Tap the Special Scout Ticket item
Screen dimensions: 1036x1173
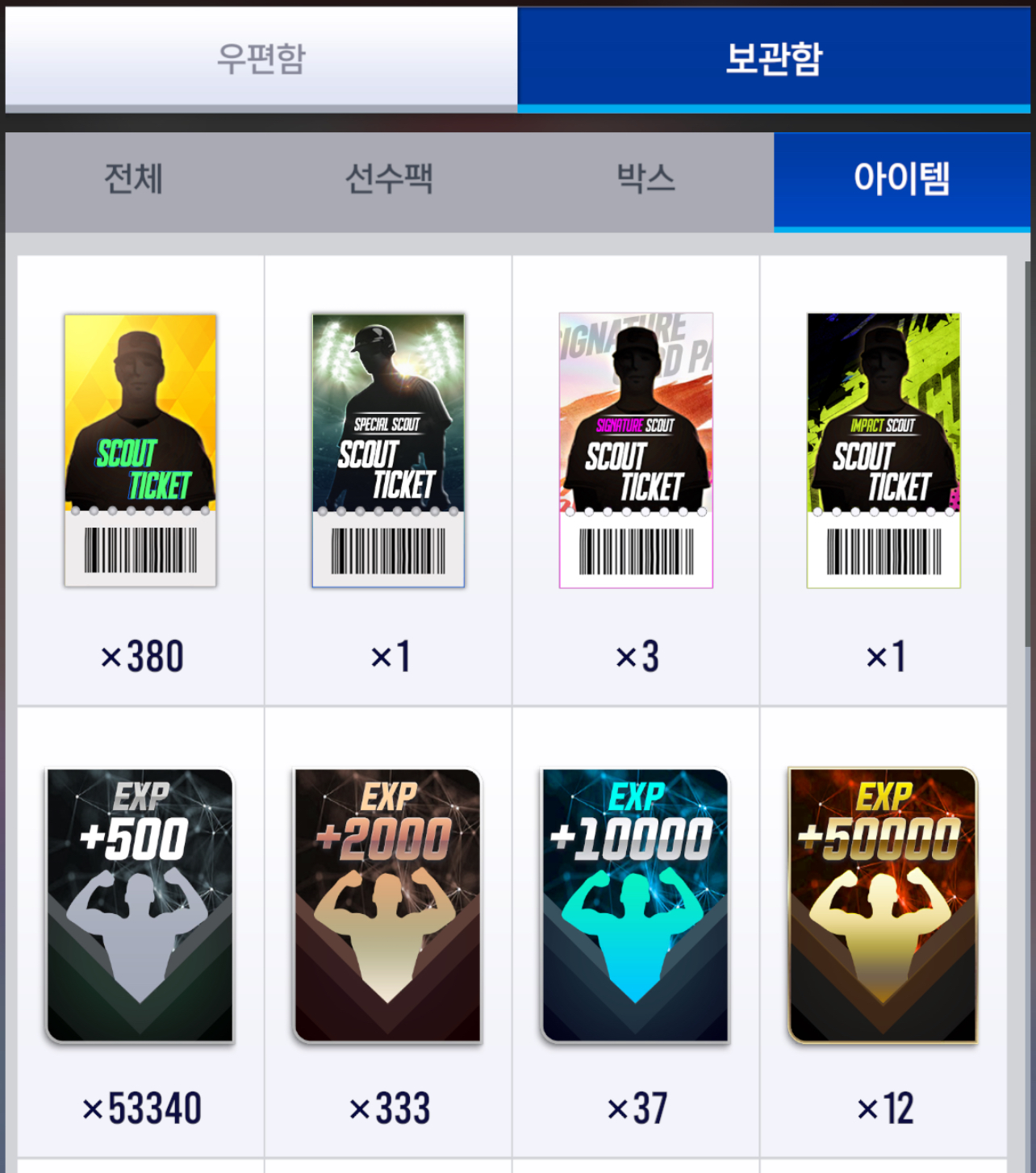point(388,450)
